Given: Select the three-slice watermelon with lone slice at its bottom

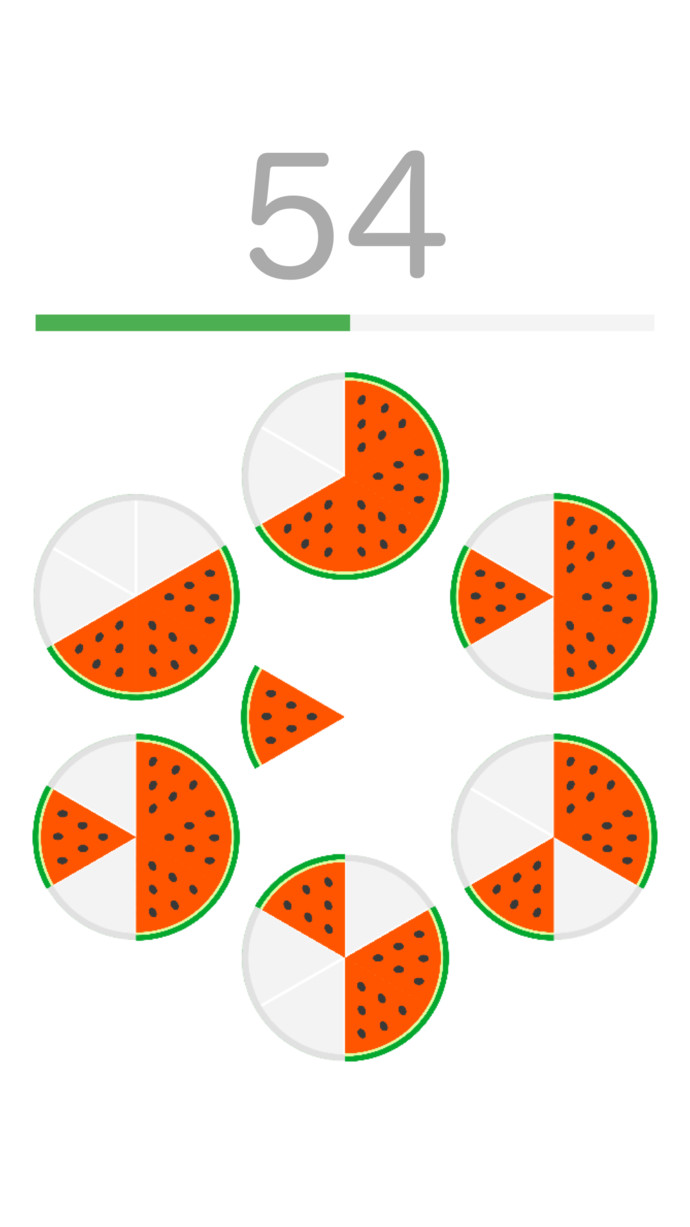Looking at the screenshot, I should coord(553,838).
